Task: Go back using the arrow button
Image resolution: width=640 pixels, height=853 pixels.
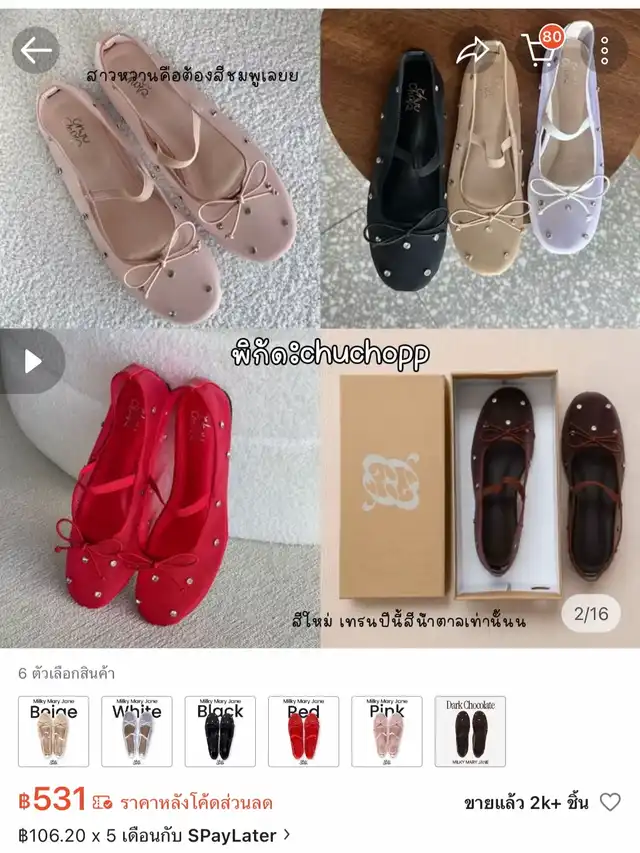Action: pyautogui.click(x=36, y=50)
